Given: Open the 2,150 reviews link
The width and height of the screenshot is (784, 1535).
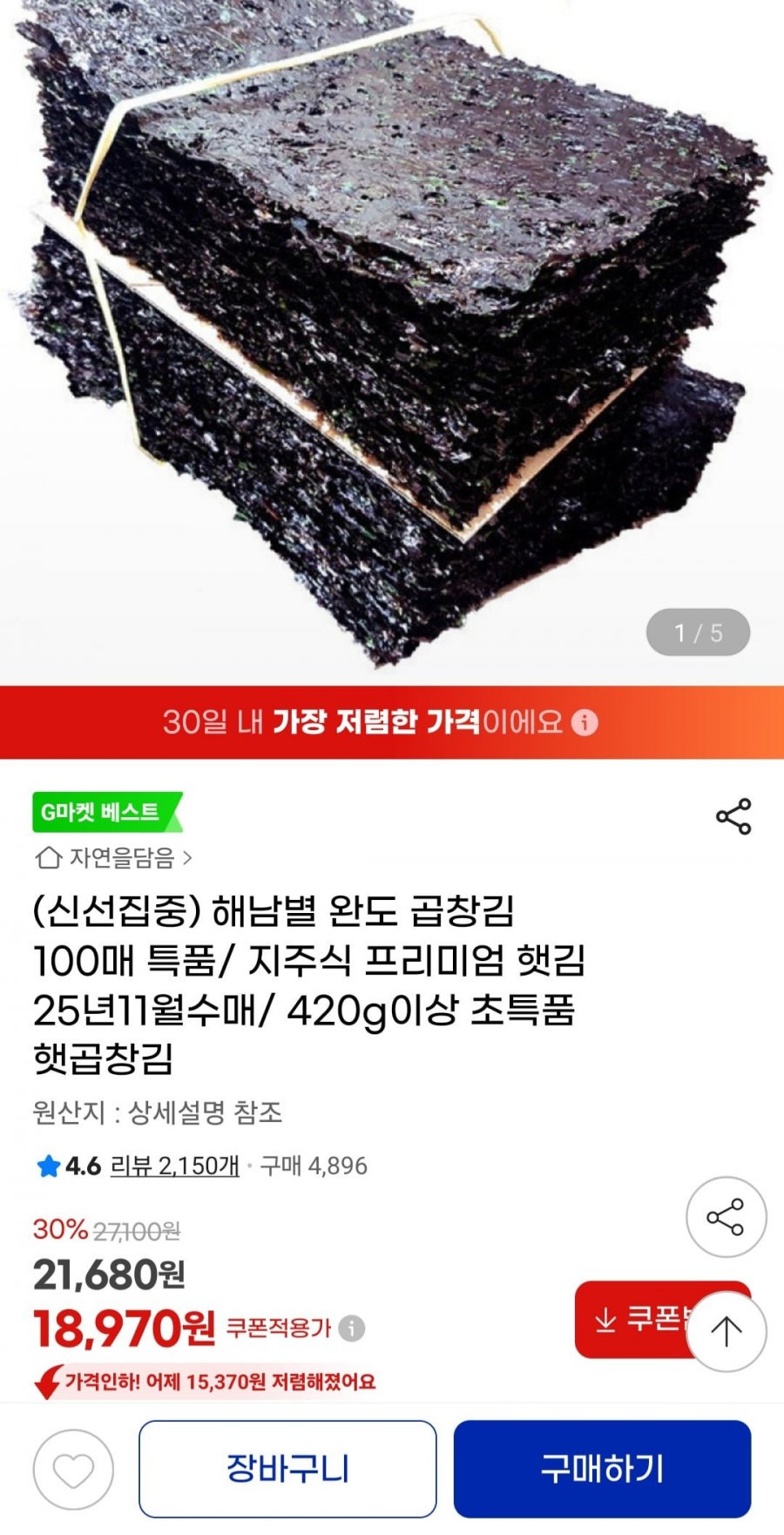Looking at the screenshot, I should pyautogui.click(x=174, y=1166).
